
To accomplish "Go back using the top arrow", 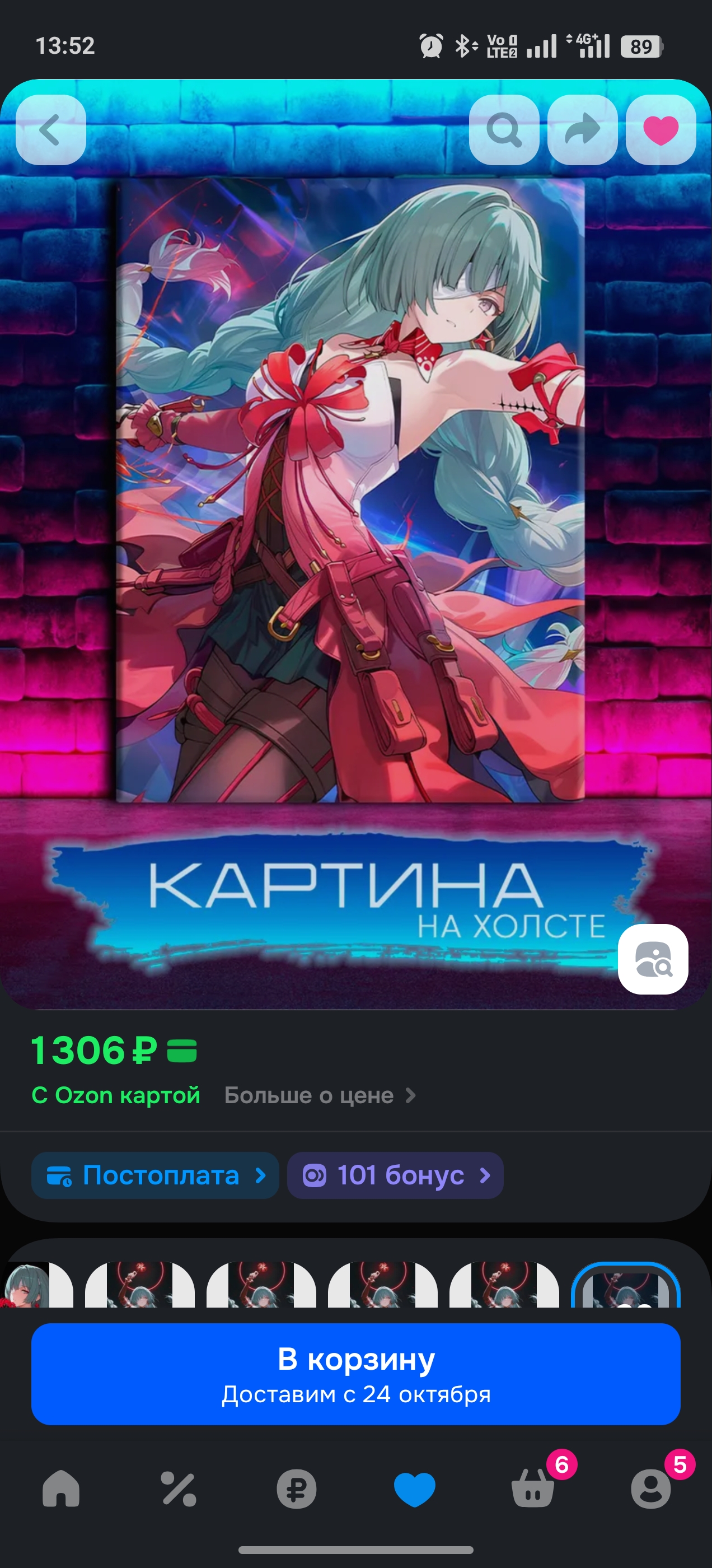I will click(x=50, y=130).
